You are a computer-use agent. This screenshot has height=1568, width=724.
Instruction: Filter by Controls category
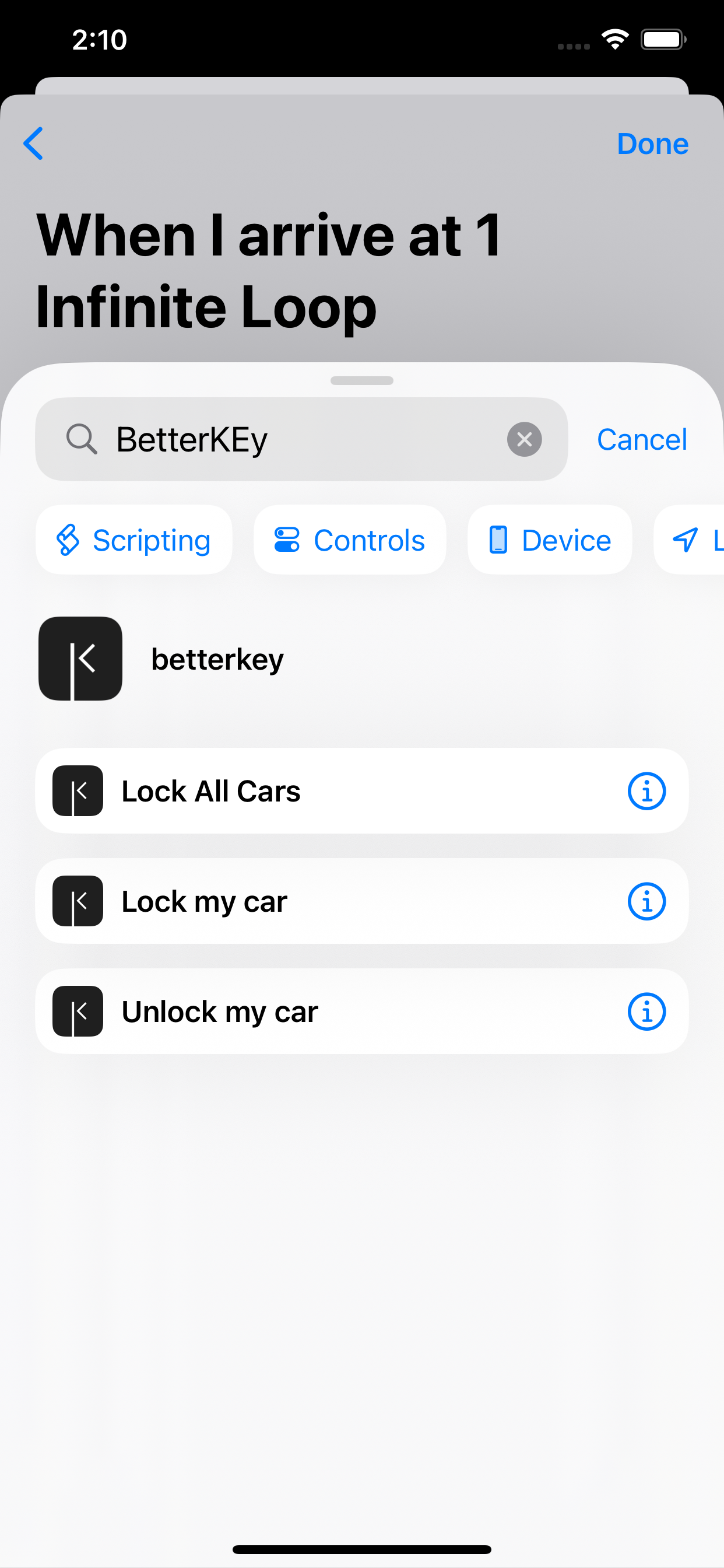tap(350, 540)
